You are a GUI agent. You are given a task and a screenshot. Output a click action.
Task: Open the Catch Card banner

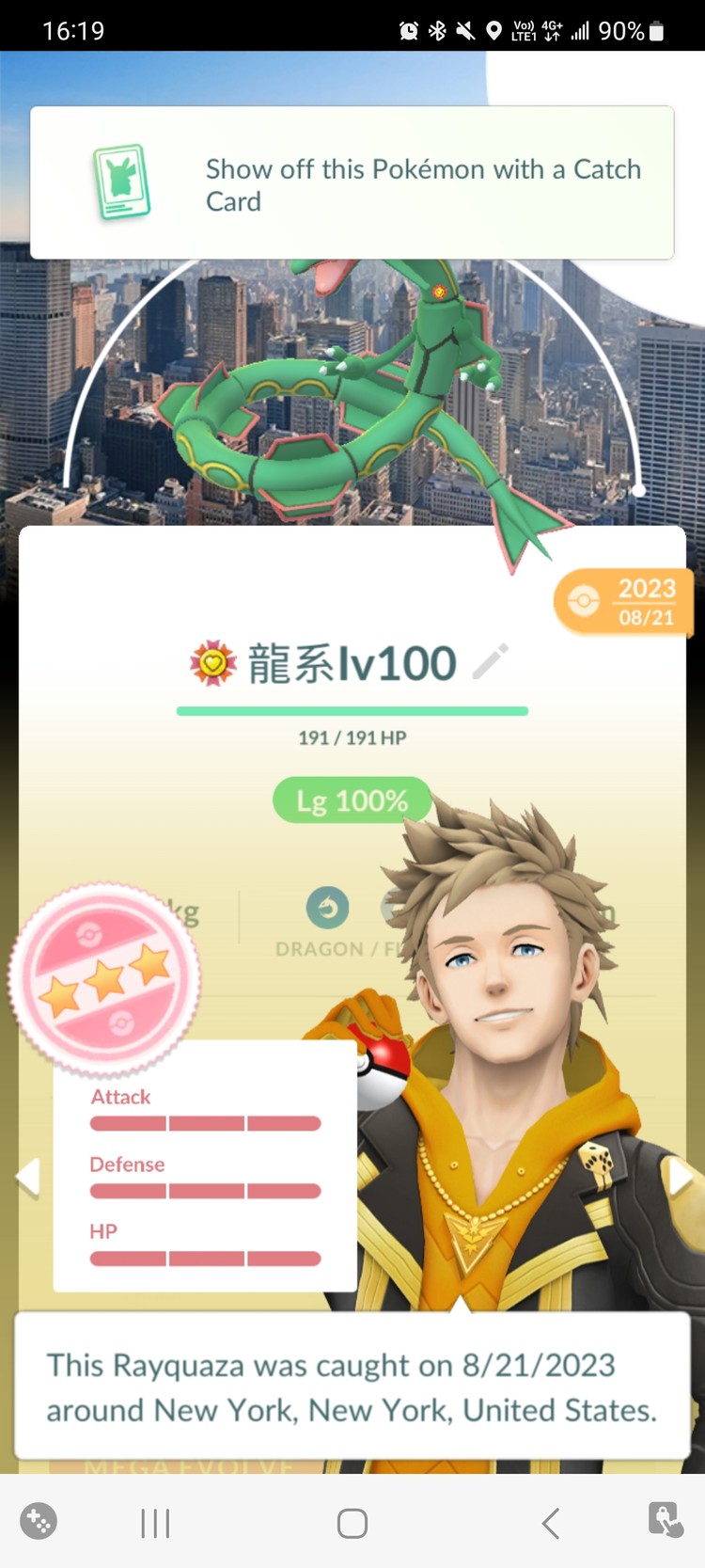point(352,182)
